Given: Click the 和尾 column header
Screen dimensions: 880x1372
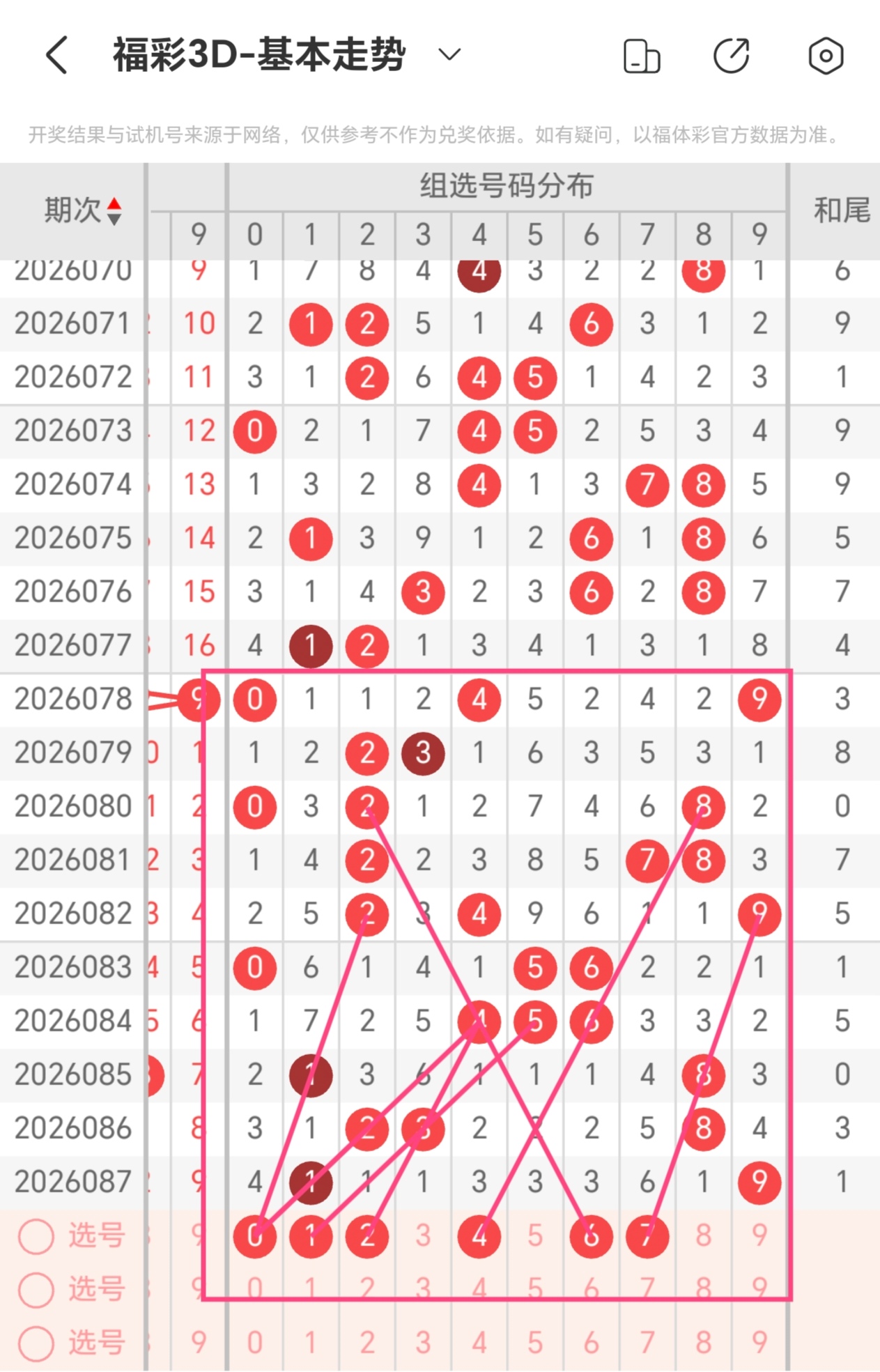Looking at the screenshot, I should [x=842, y=210].
